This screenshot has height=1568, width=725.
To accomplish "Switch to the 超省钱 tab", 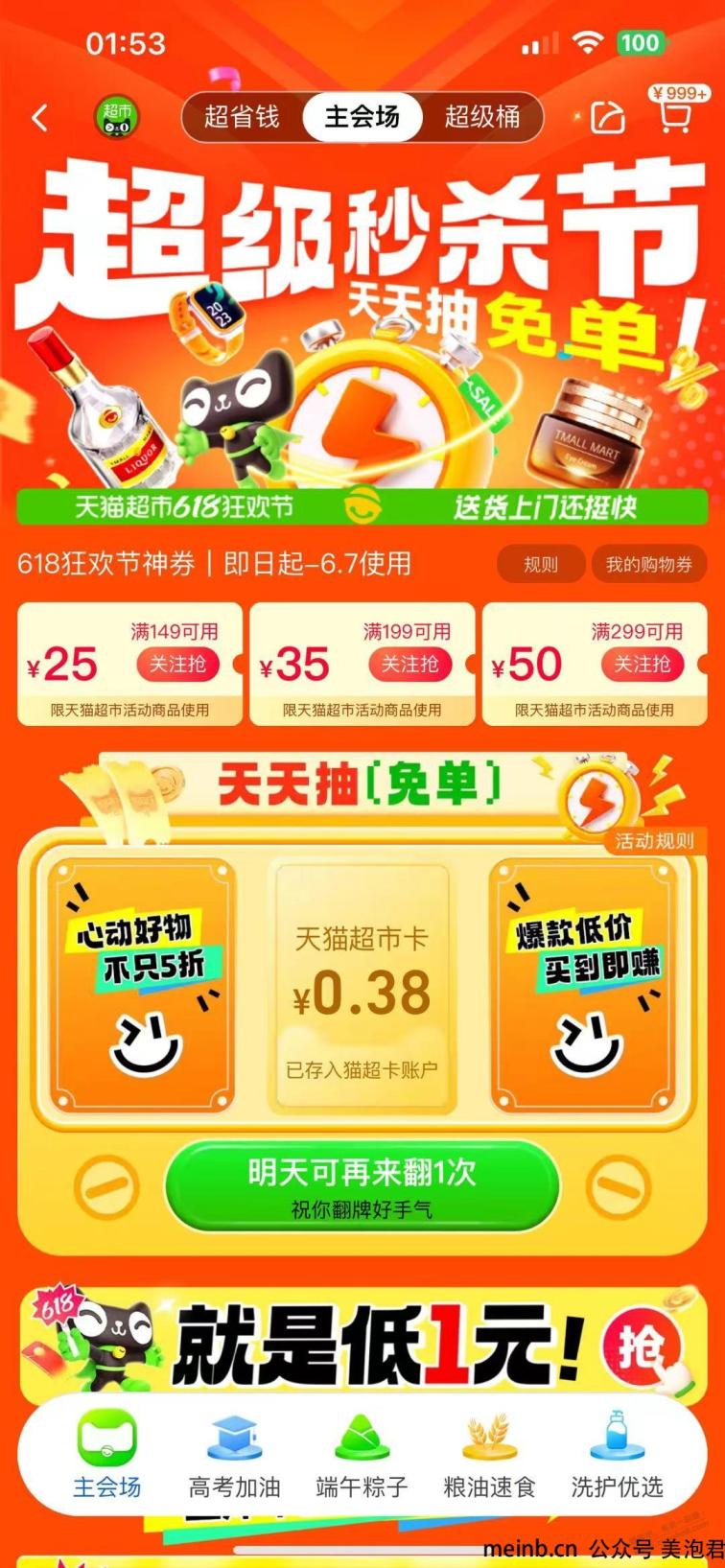I will point(242,117).
